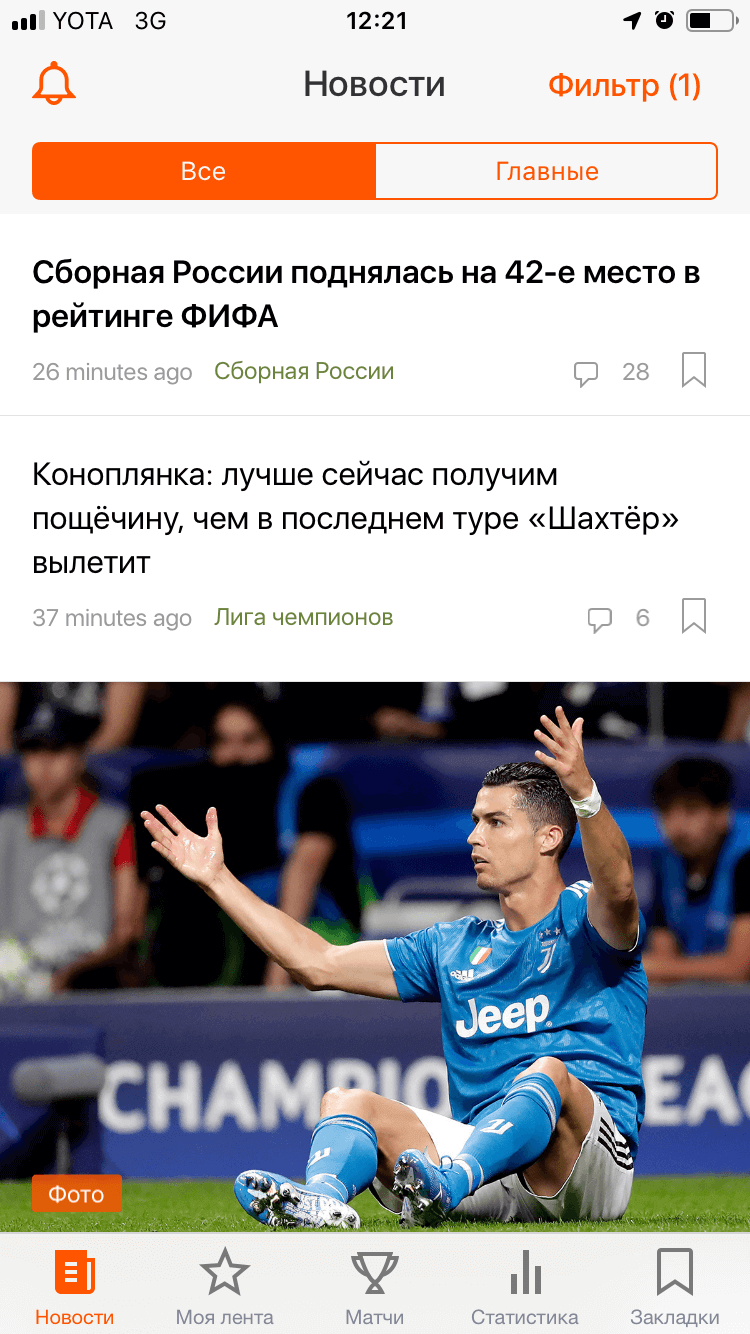
Task: Switch to the Статистика tab
Action: click(x=525, y=1287)
